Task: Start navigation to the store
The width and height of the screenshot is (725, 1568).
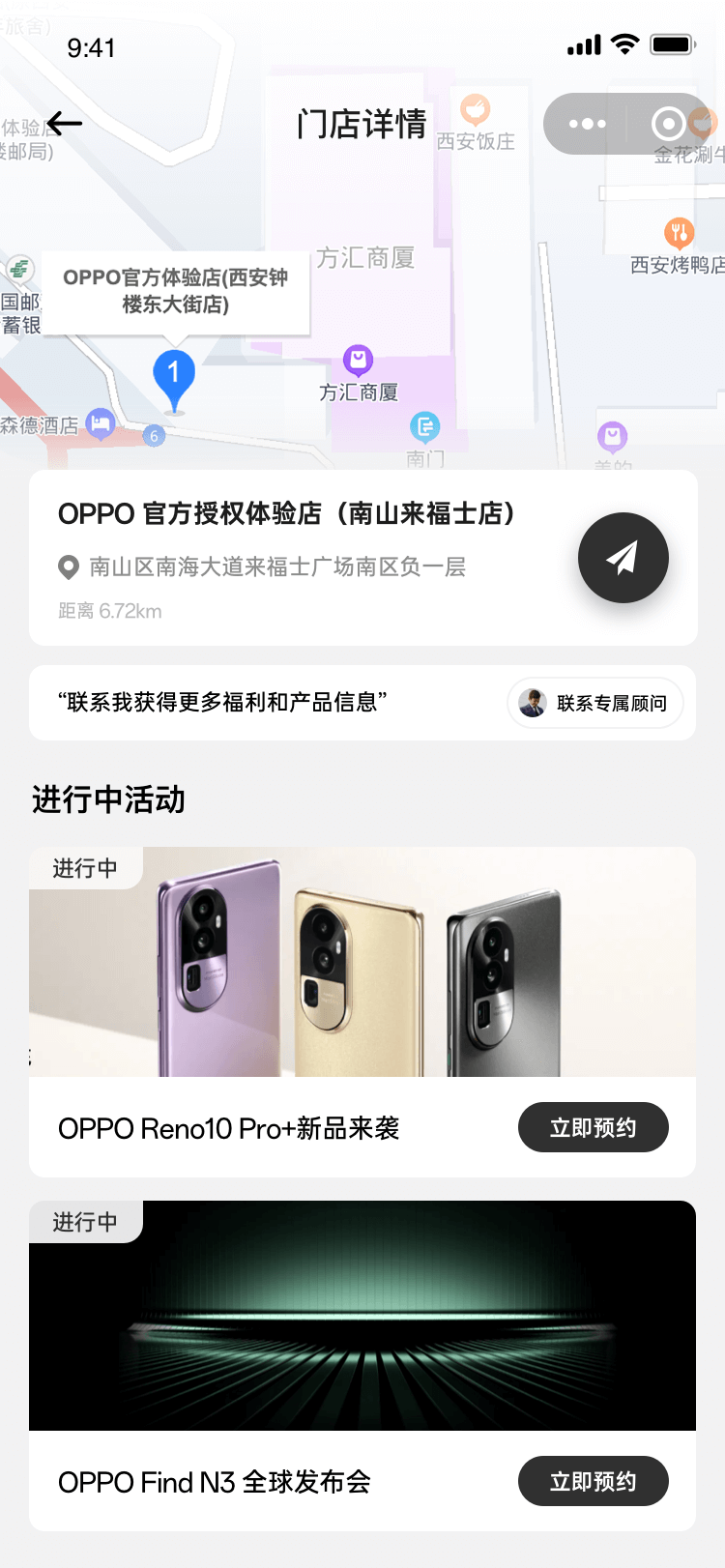Action: coord(623,558)
